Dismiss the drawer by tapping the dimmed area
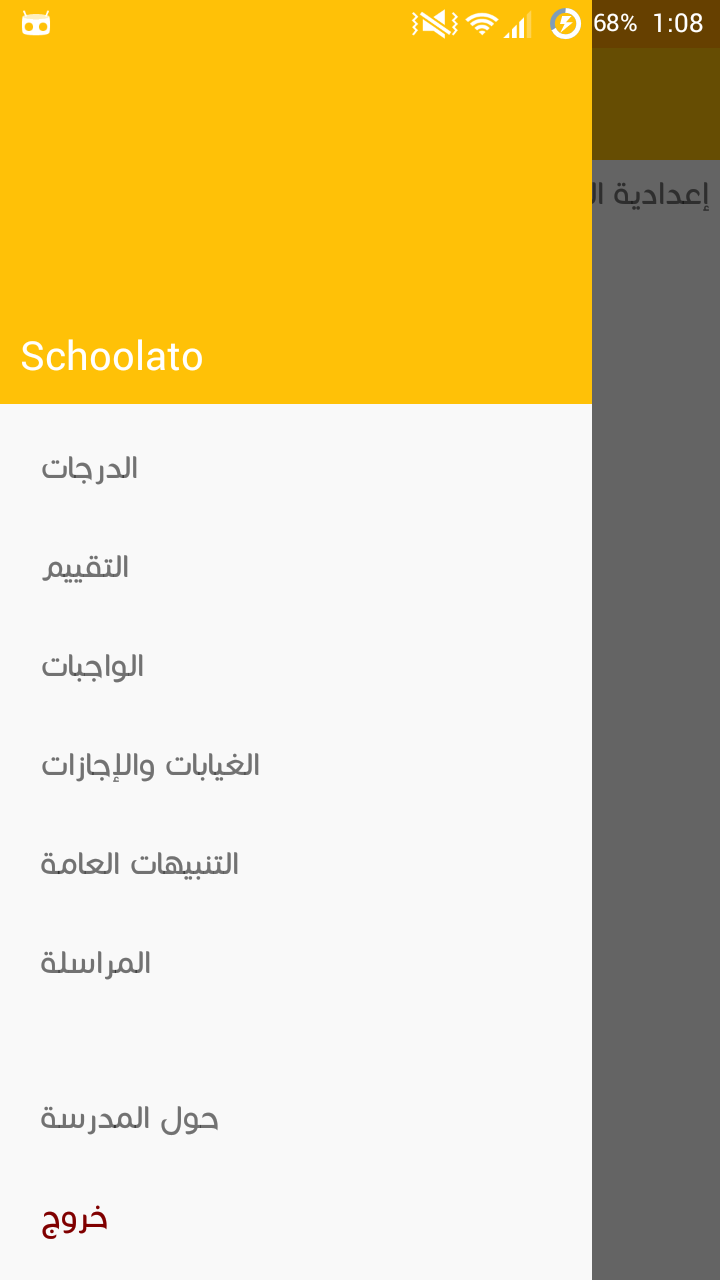This screenshot has width=720, height=1280. click(656, 700)
